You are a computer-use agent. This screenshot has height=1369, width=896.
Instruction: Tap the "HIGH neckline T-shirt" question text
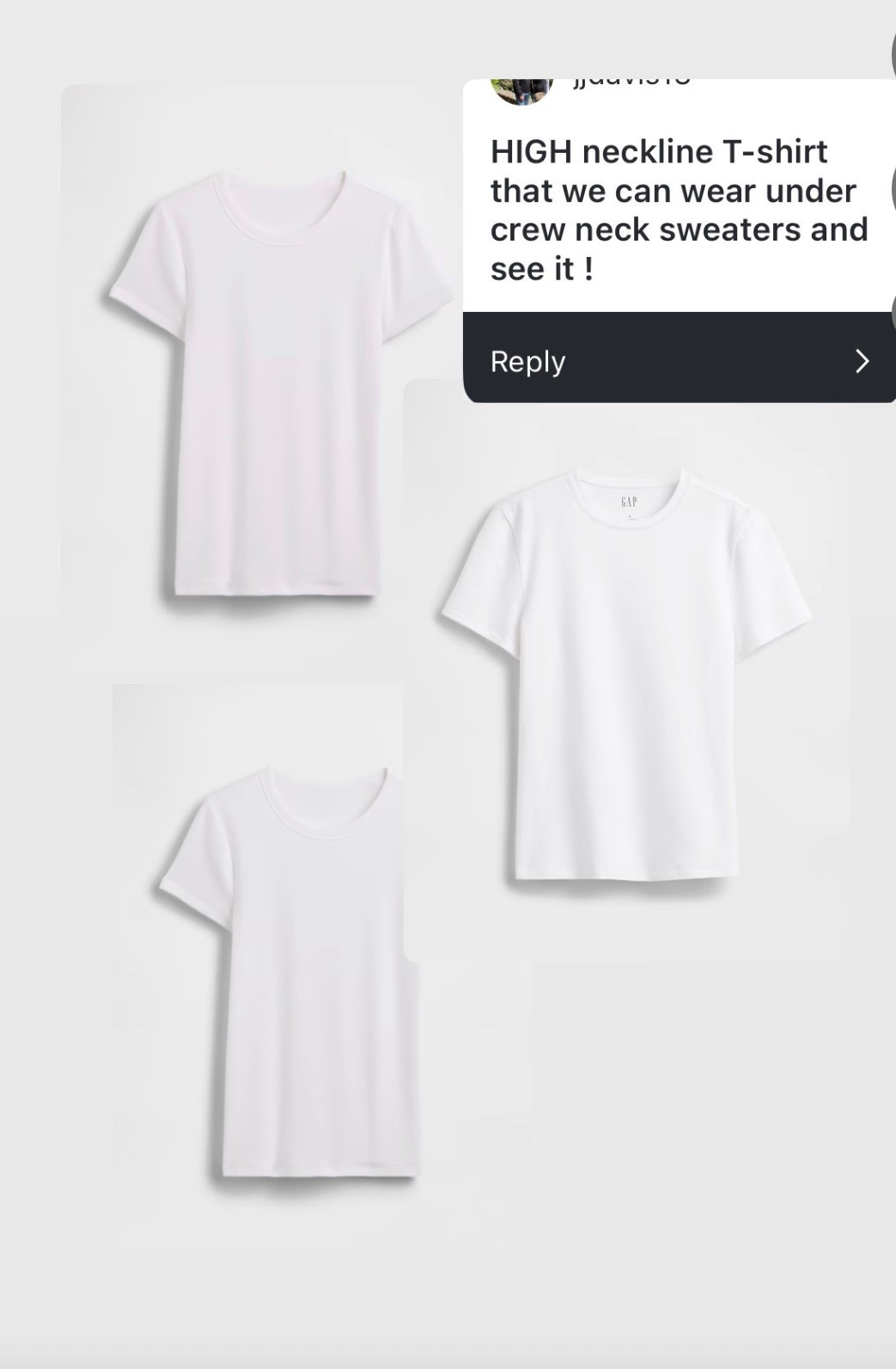click(660, 150)
